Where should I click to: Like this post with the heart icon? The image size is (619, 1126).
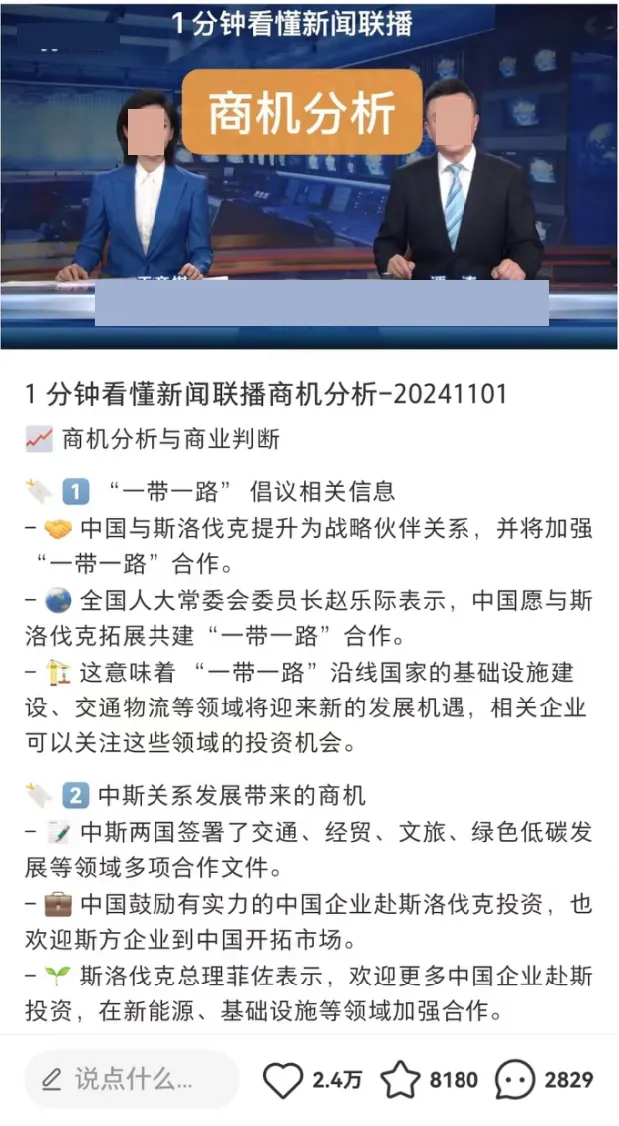click(x=283, y=1080)
